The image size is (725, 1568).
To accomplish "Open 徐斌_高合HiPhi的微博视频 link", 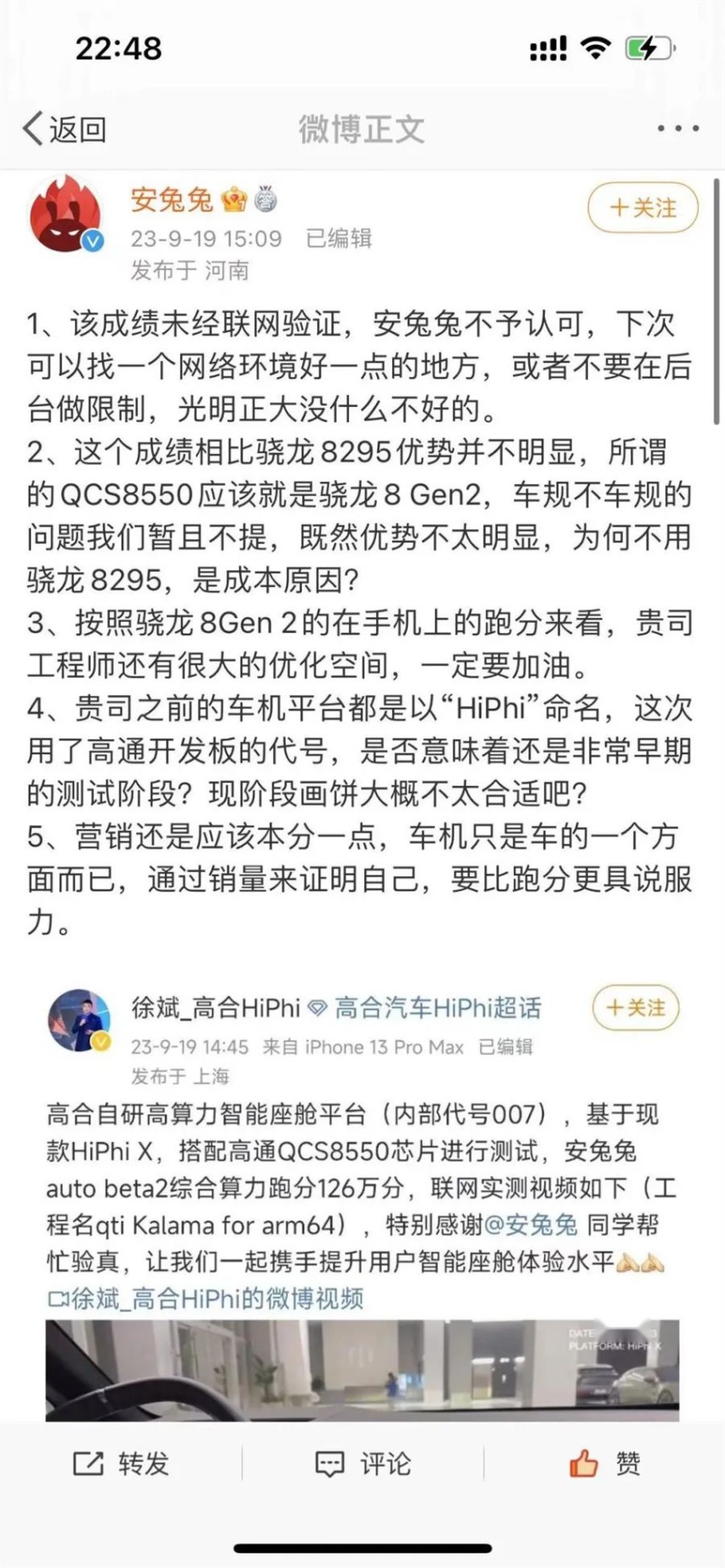I will [x=206, y=1298].
